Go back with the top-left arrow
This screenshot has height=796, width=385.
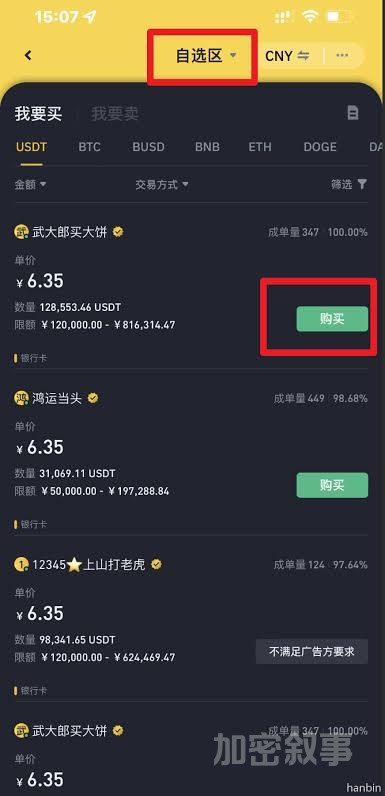click(28, 55)
